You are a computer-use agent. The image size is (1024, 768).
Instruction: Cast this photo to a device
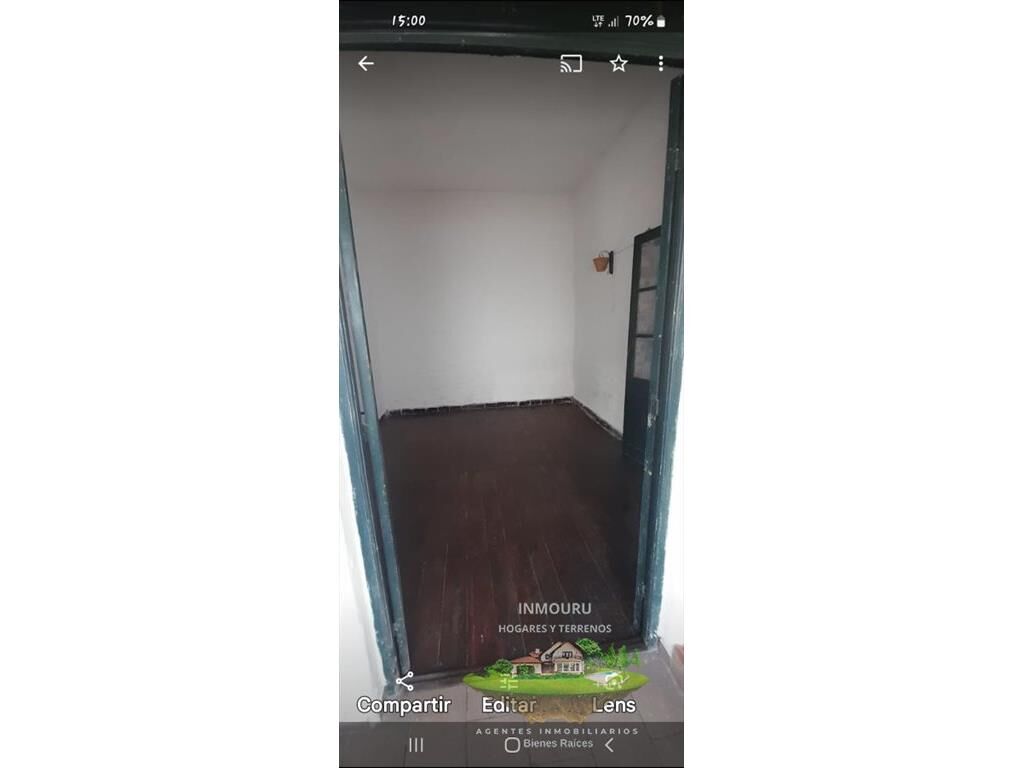point(571,64)
